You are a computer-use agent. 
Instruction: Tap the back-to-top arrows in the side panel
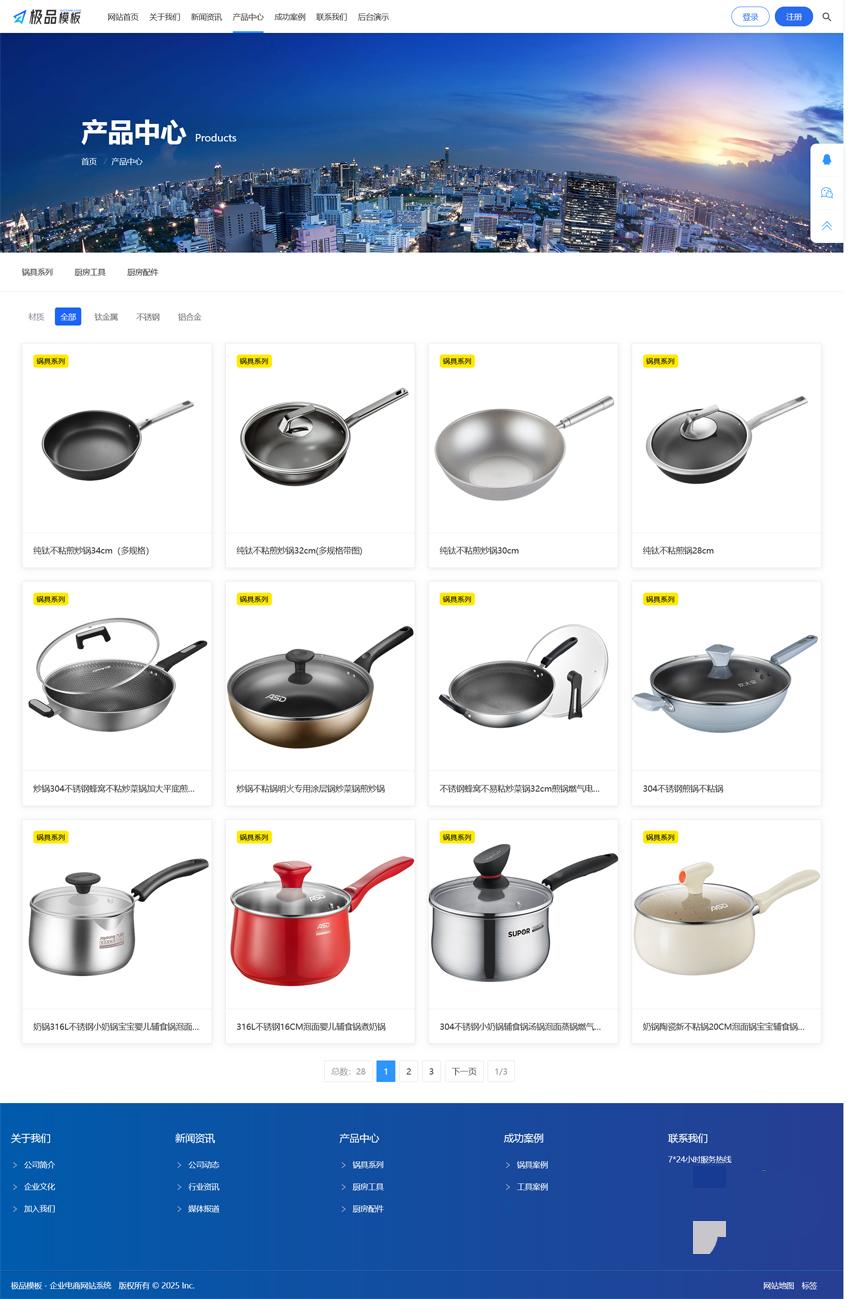(x=826, y=226)
